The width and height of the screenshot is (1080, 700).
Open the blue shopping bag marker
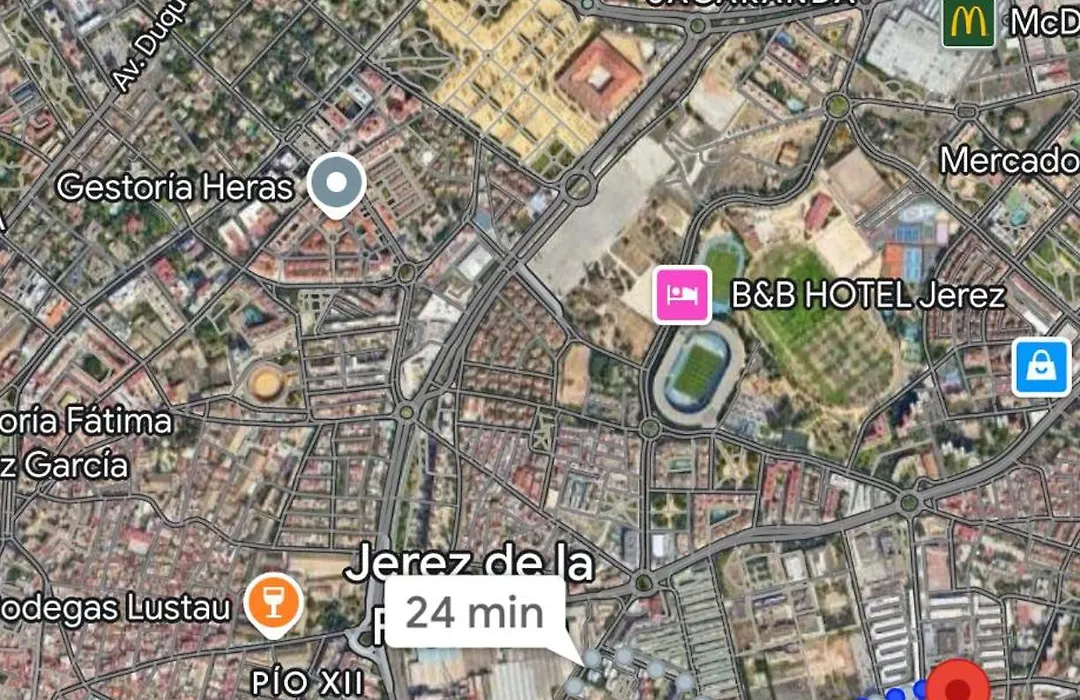(1041, 368)
